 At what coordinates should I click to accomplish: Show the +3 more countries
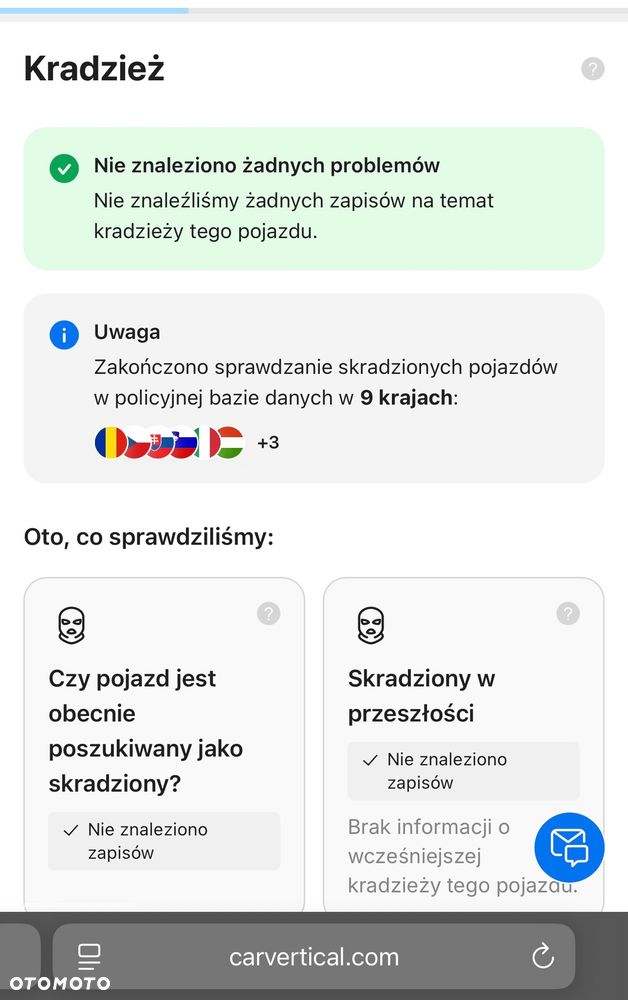pos(268,442)
